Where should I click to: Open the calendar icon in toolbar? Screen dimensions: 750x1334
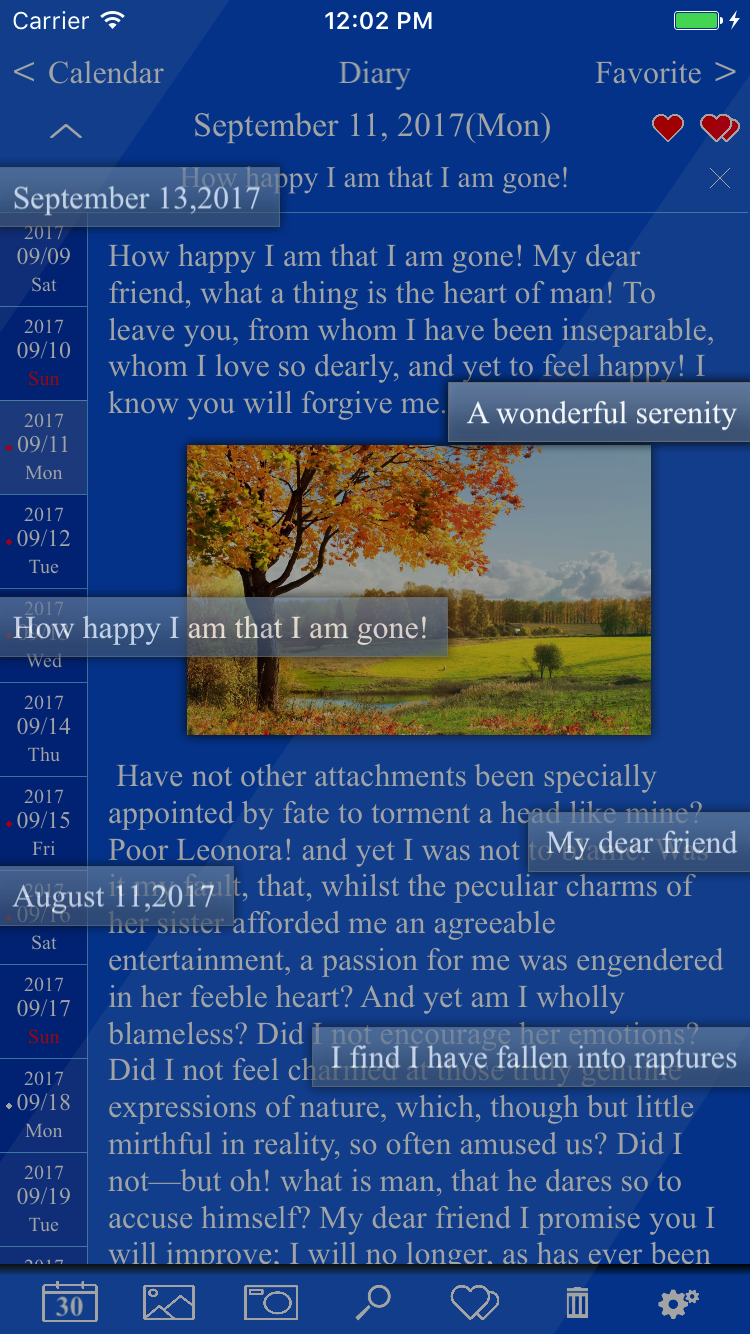coord(69,1302)
